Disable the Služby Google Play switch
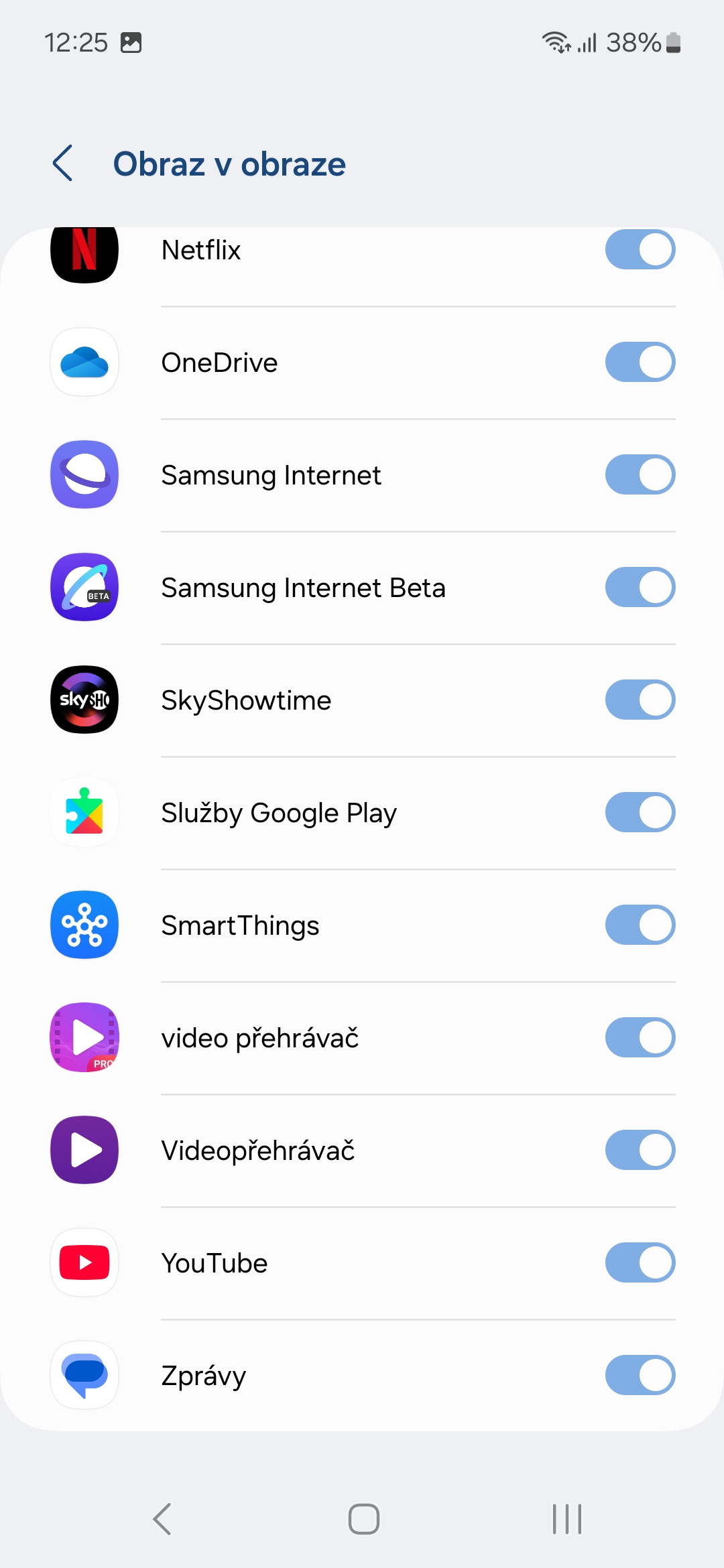This screenshot has width=724, height=1568. [640, 812]
